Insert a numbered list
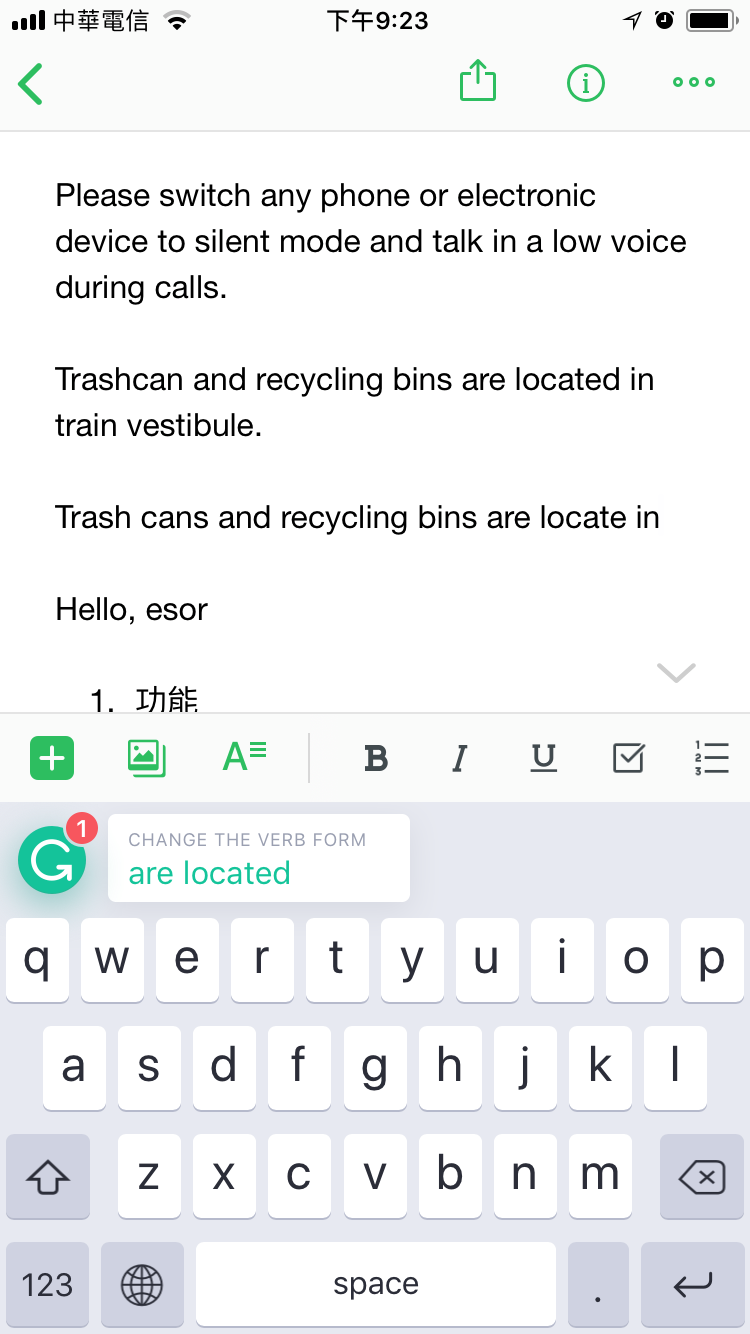 coord(711,758)
